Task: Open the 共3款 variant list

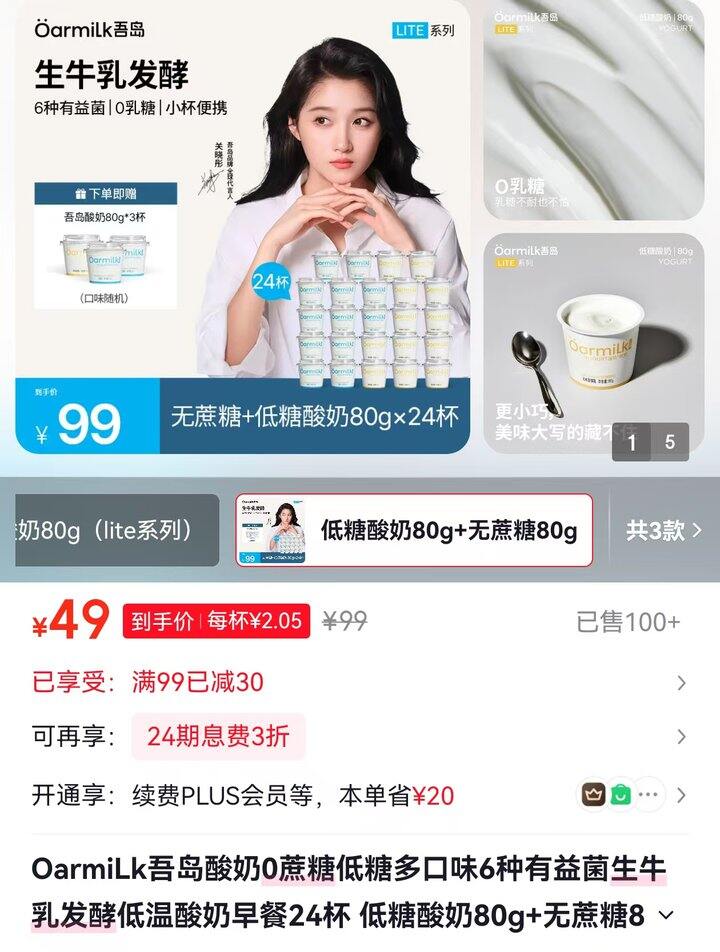Action: click(x=663, y=530)
